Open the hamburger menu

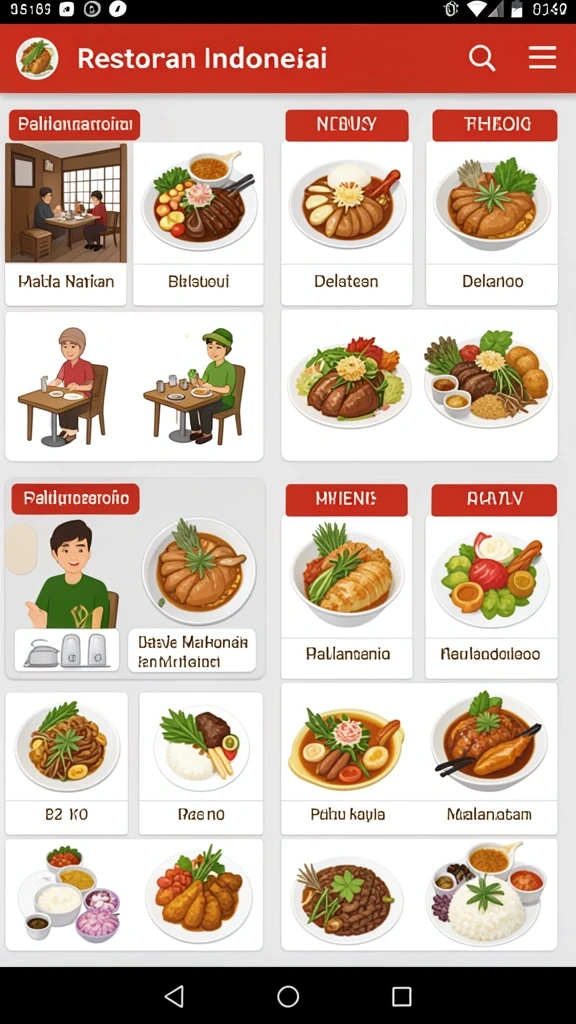[542, 58]
